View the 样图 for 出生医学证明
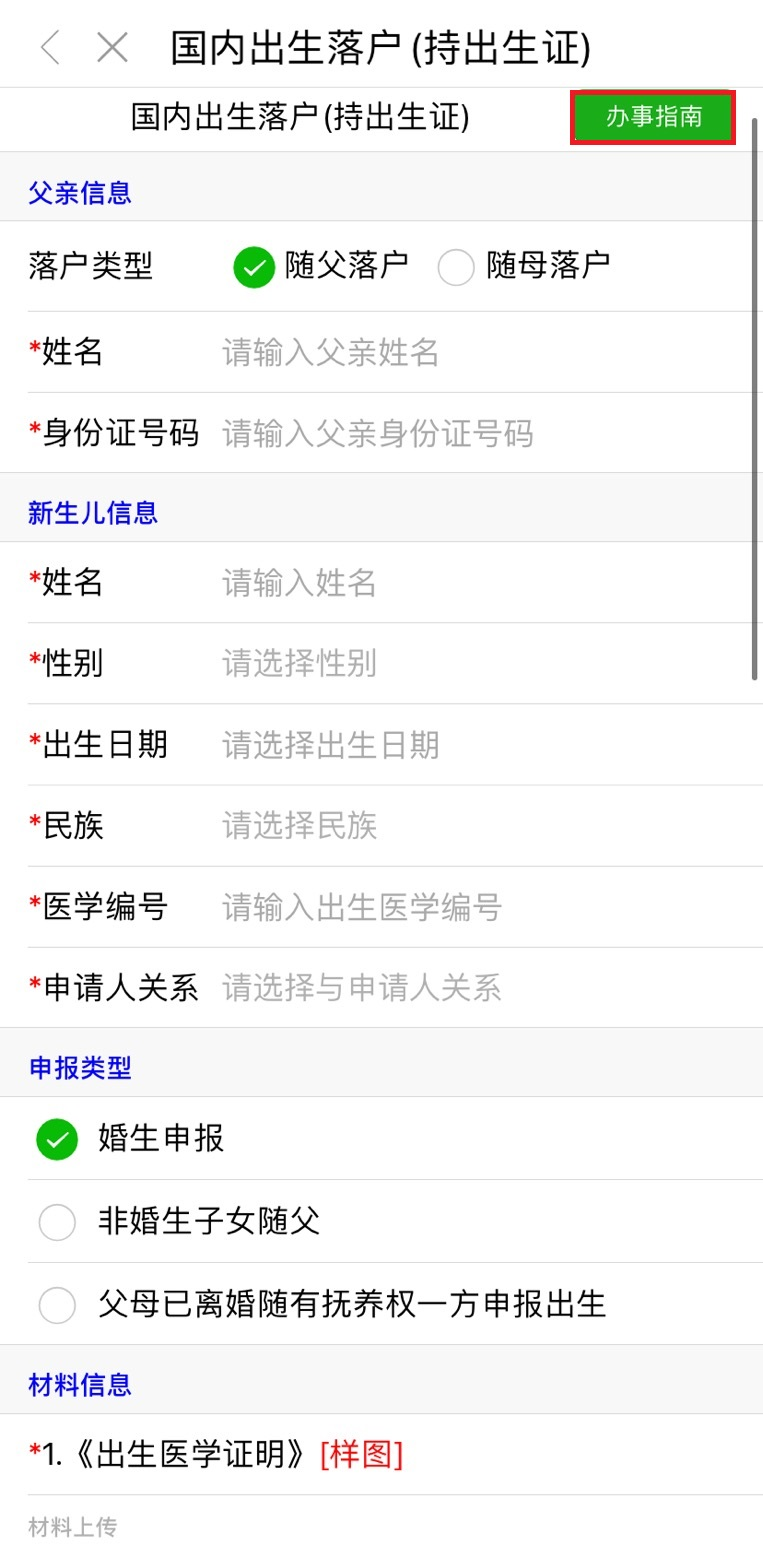This screenshot has width=763, height=1552. coord(361,1455)
